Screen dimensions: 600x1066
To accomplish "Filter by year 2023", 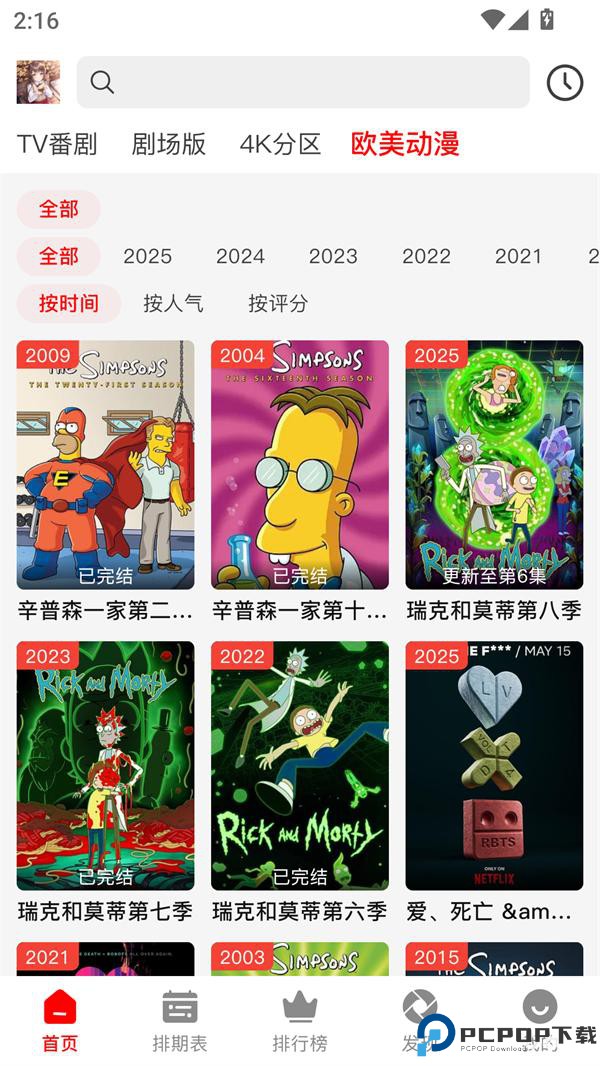I will [x=333, y=256].
